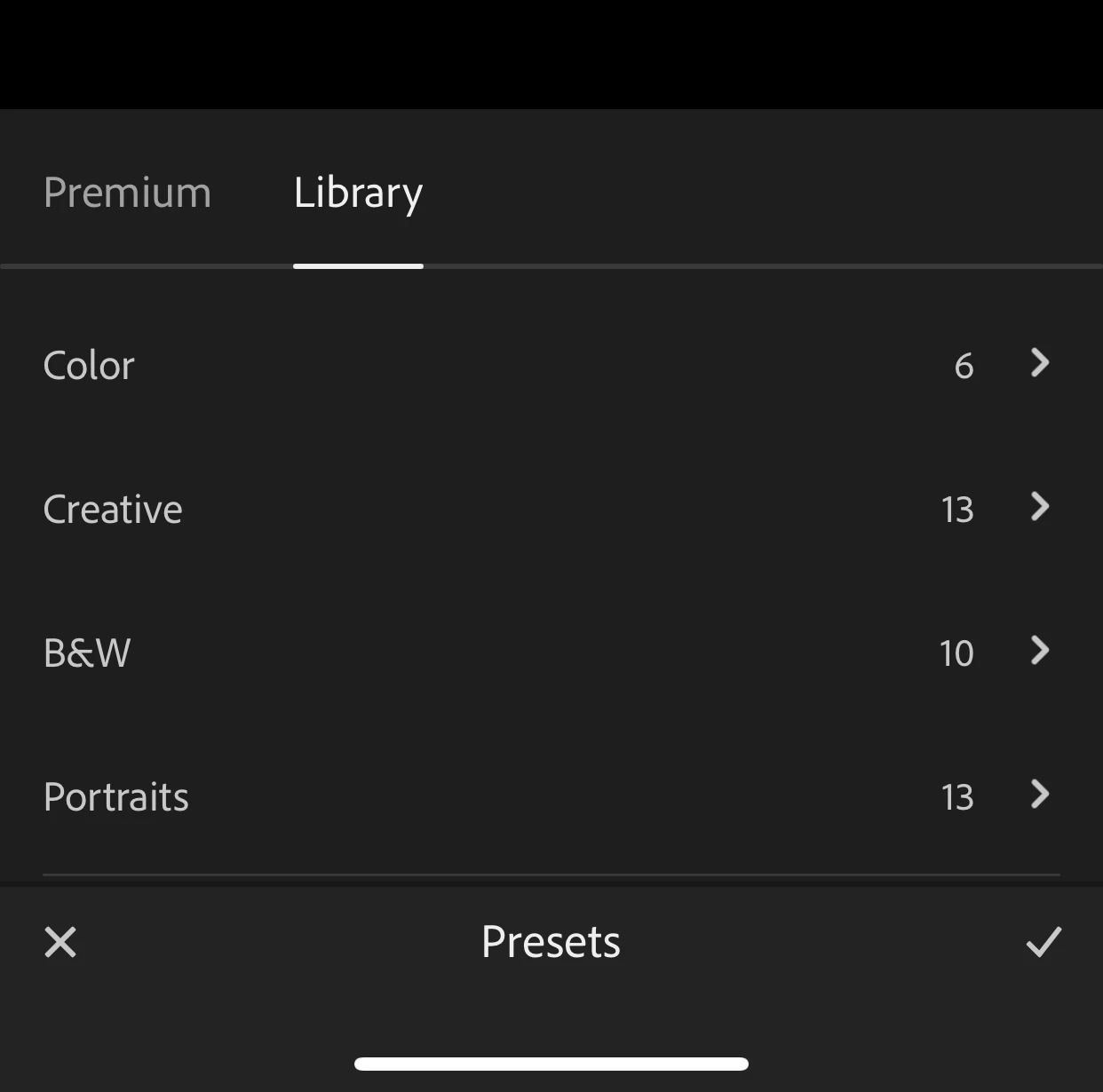The height and width of the screenshot is (1092, 1103).
Task: Close the Presets panel
Action: [60, 942]
